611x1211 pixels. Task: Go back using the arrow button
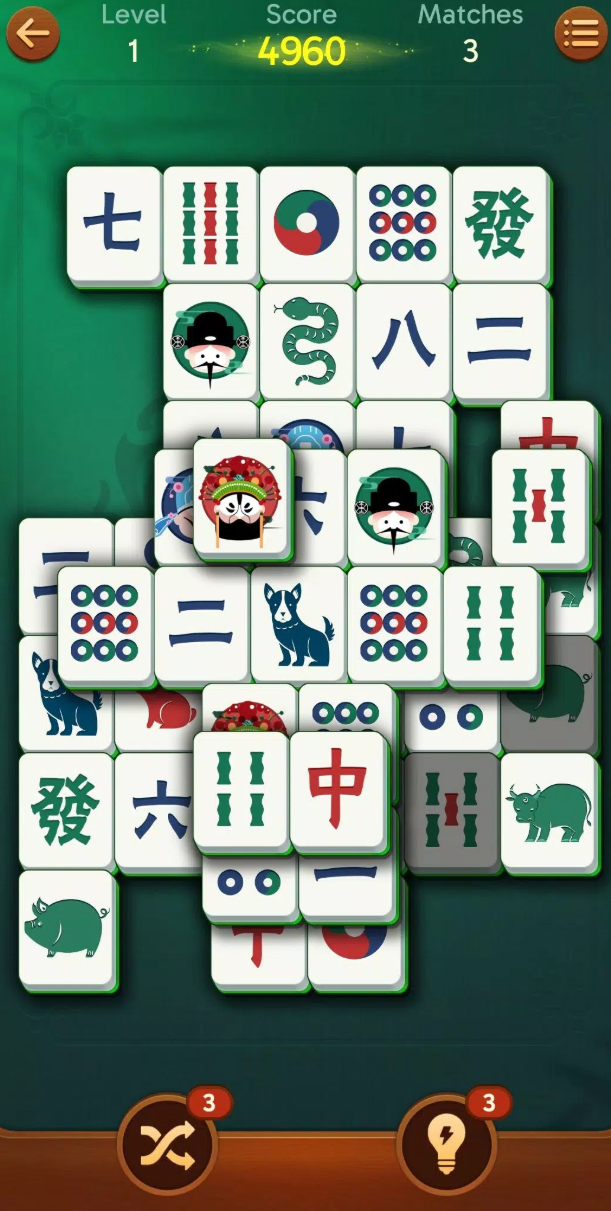33,34
